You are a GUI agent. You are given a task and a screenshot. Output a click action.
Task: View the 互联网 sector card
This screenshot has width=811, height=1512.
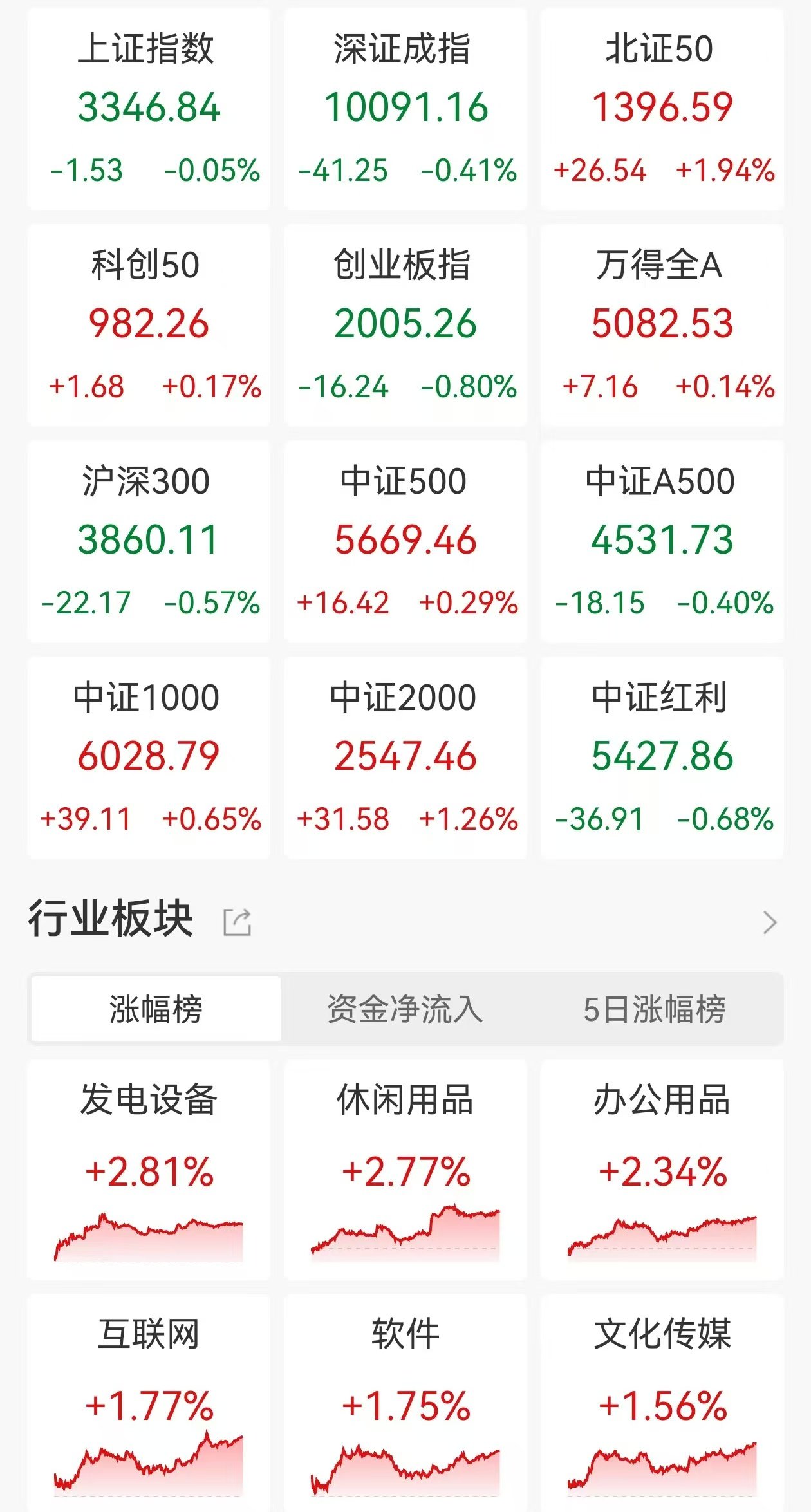[x=149, y=1403]
